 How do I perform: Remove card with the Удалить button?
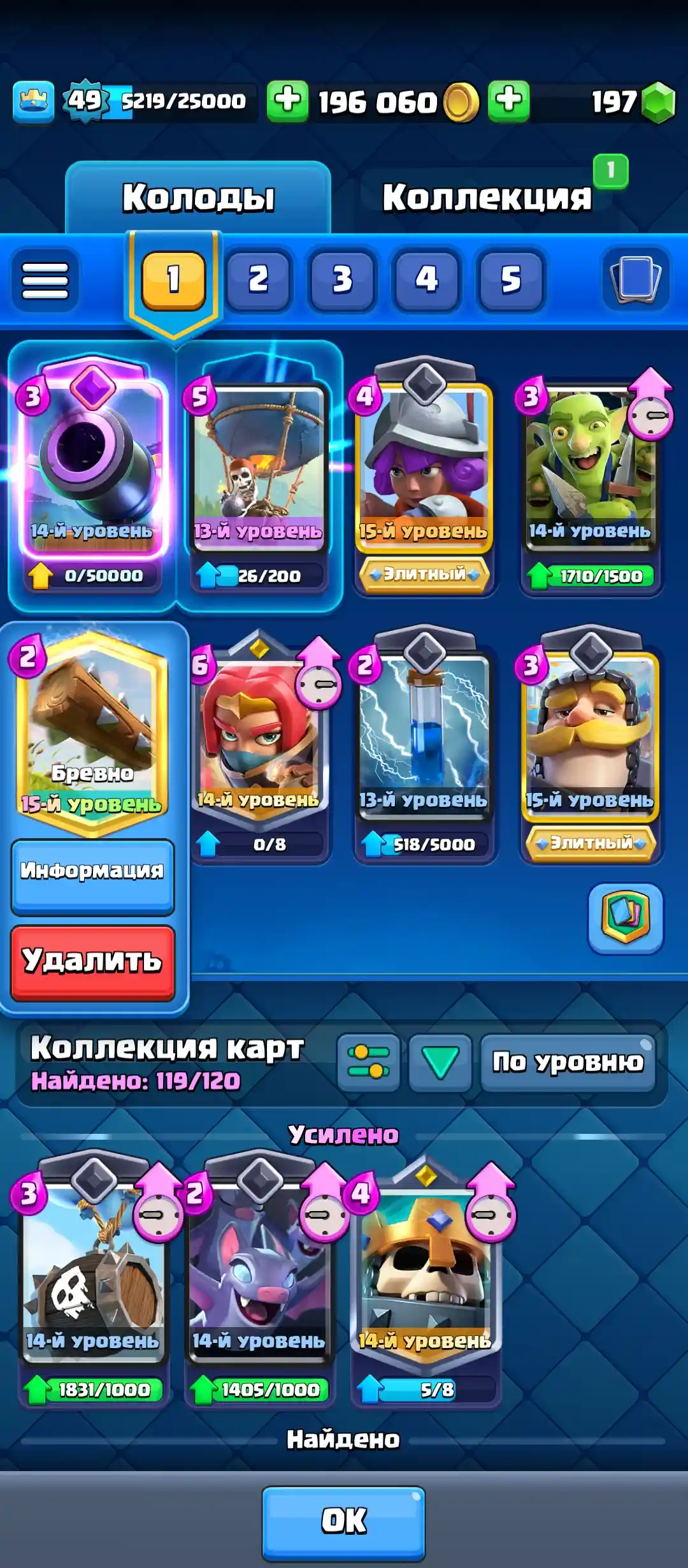coord(92,961)
